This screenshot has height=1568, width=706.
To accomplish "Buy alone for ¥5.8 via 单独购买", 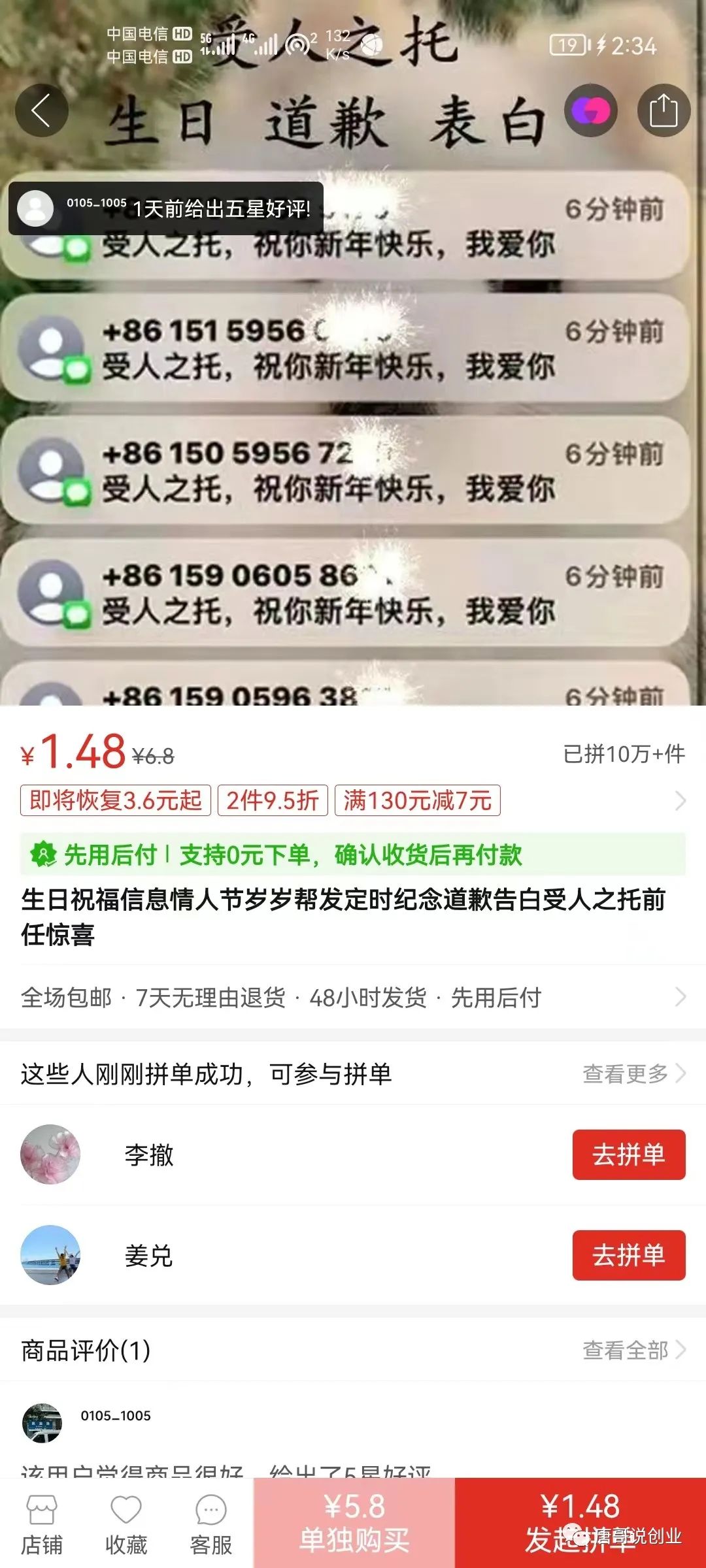I will click(x=354, y=1524).
